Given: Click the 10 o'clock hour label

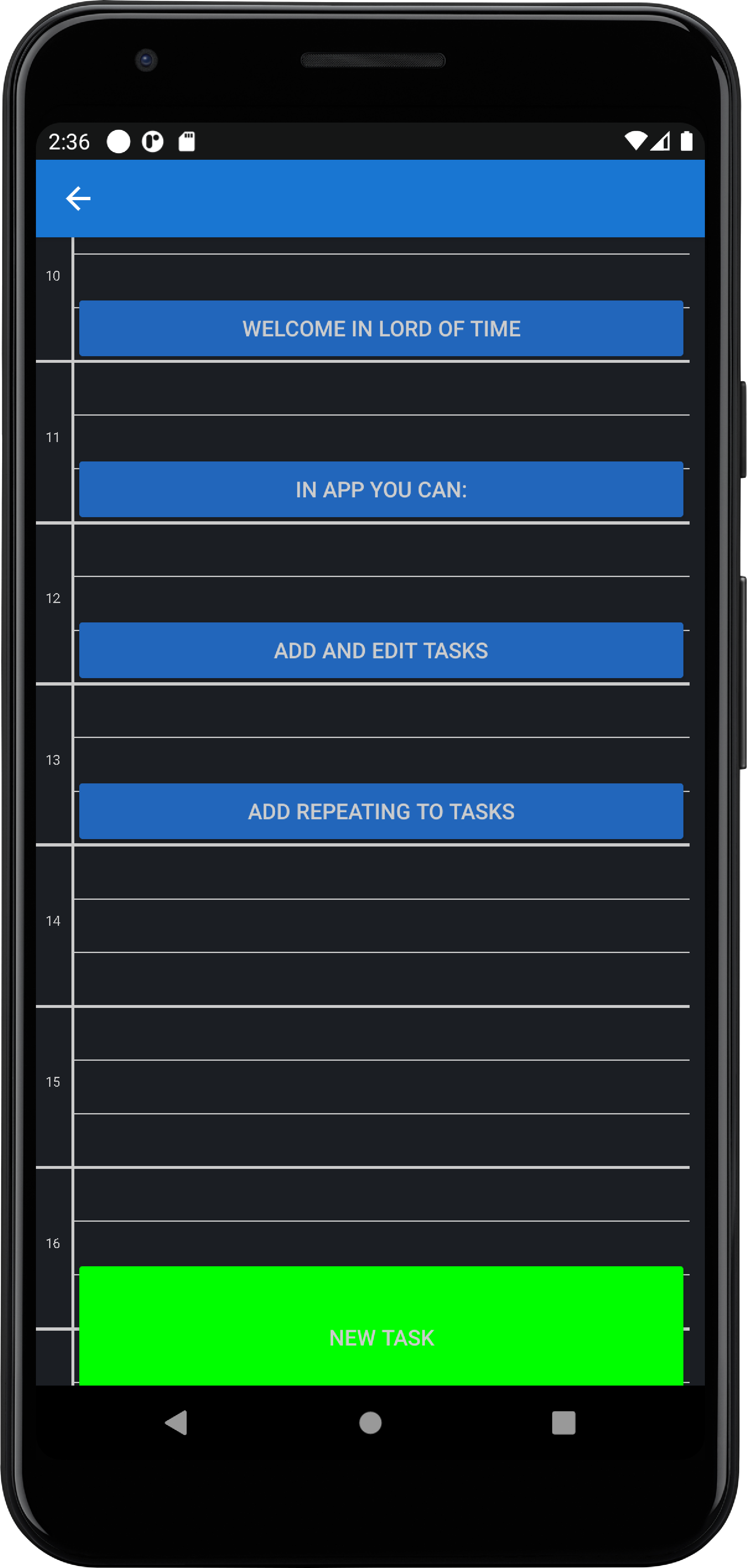Looking at the screenshot, I should 54,276.
